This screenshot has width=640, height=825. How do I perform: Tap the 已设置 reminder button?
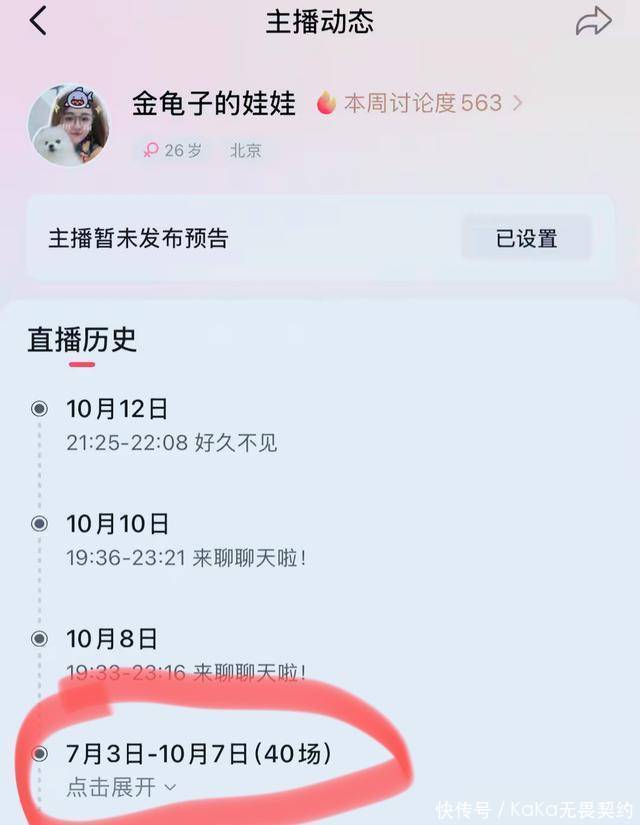pos(526,238)
